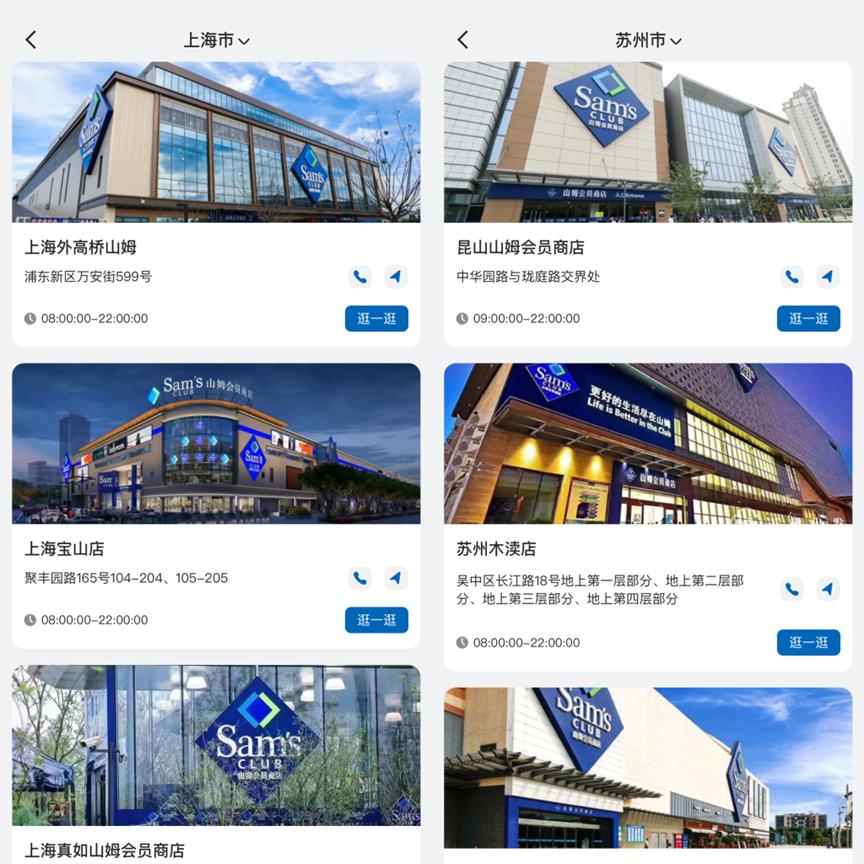The width and height of the screenshot is (864, 864).
Task: Call the 上海外高桥山姆 store
Action: click(360, 277)
